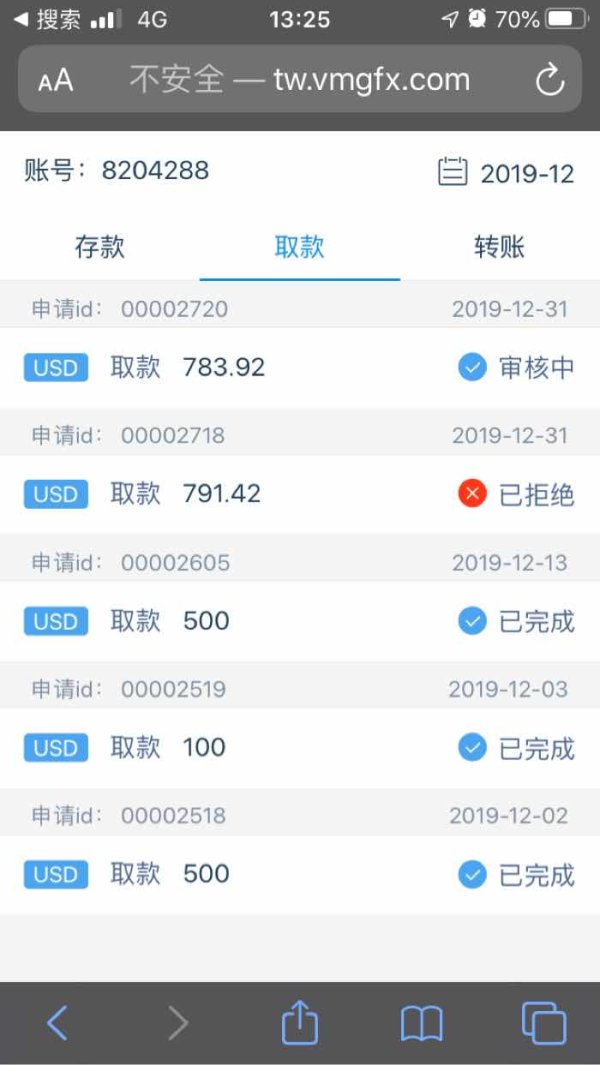
Task: Share this page from the toolbar
Action: pyautogui.click(x=300, y=1022)
